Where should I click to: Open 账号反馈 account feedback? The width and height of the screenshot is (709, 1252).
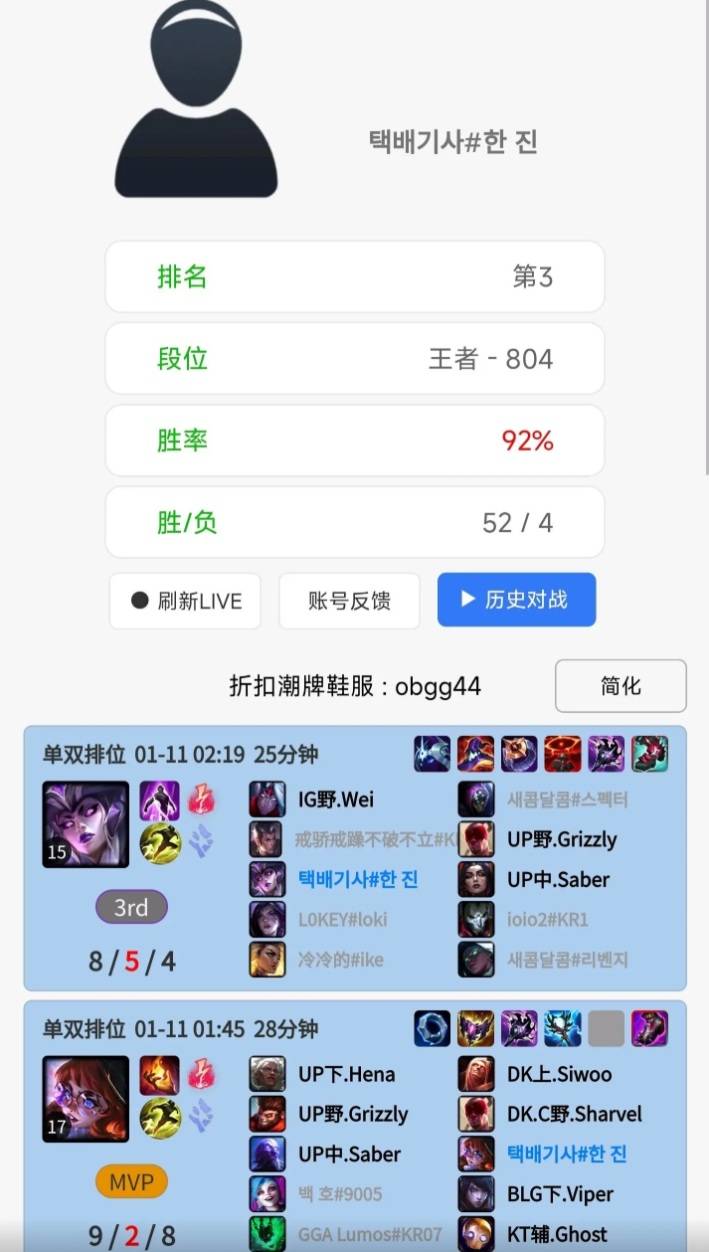[x=349, y=601]
